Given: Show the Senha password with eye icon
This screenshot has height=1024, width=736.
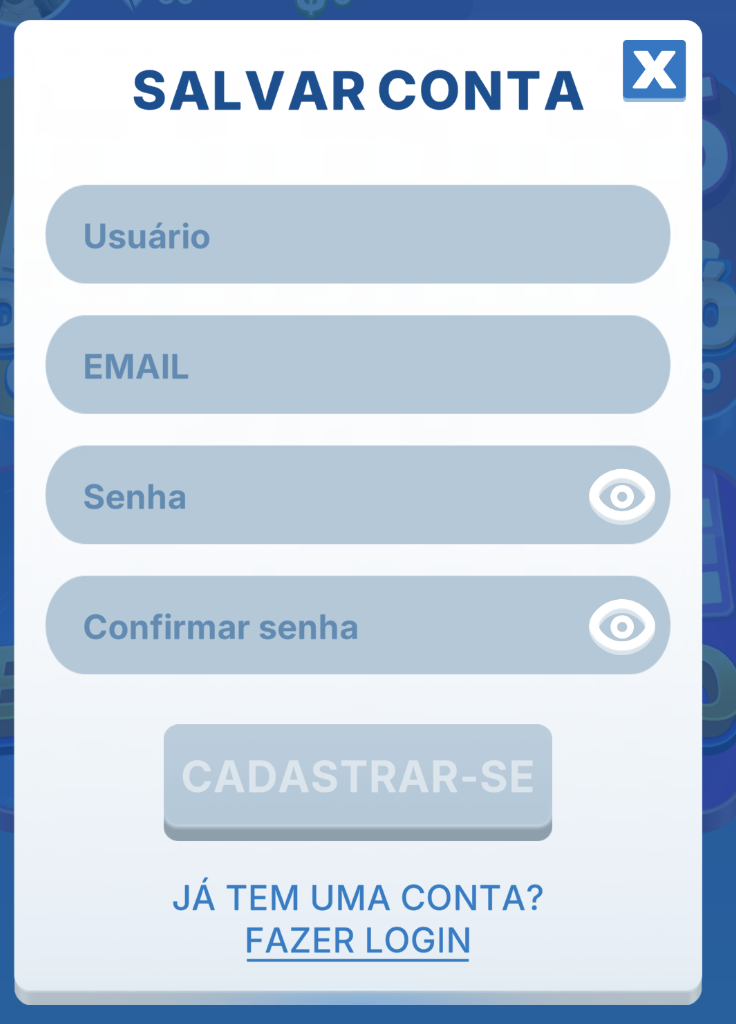Looking at the screenshot, I should (622, 496).
